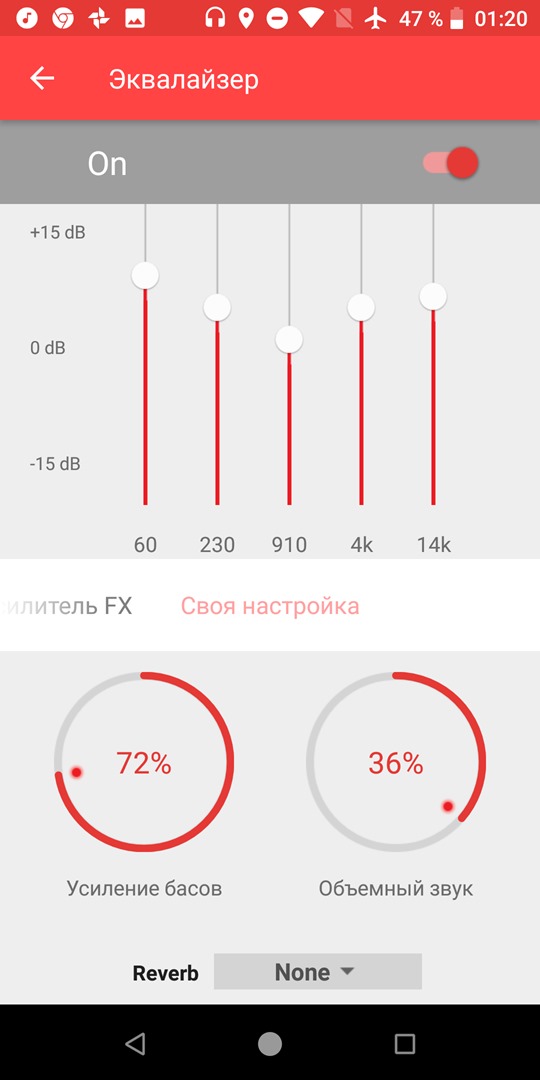Tap the 910 Hz band slider knob
The height and width of the screenshot is (1080, 540).
289,340
